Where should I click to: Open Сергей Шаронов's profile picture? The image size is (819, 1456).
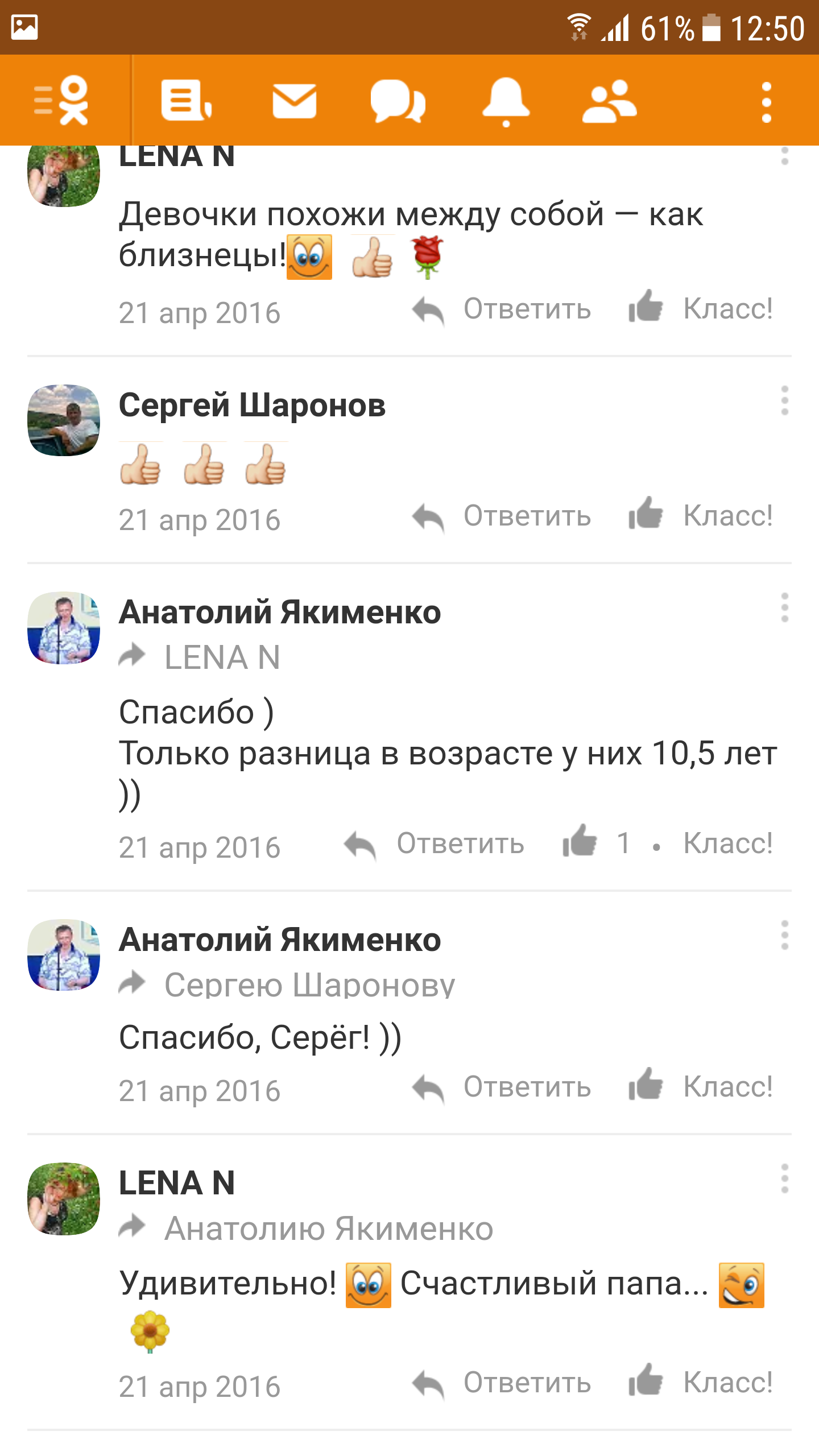coord(64,420)
